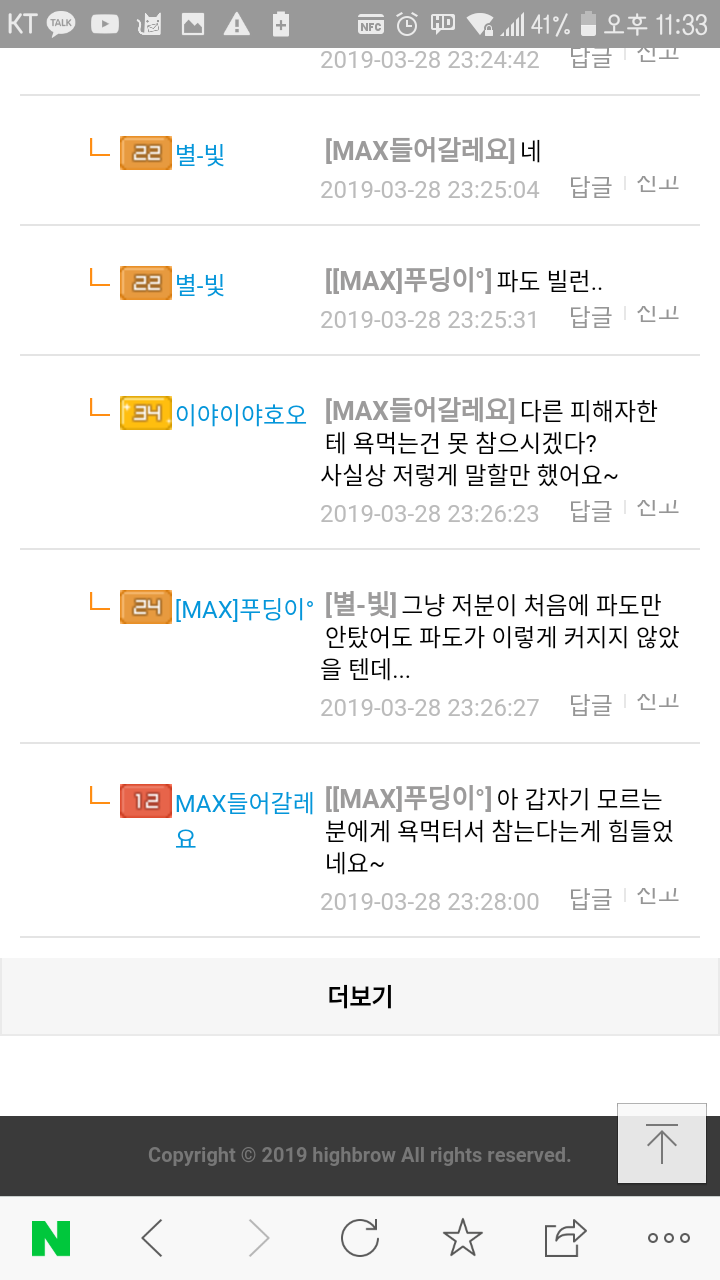Reply to 별-빛's comment at 23:25:04
This screenshot has height=1280, width=720.
click(590, 188)
